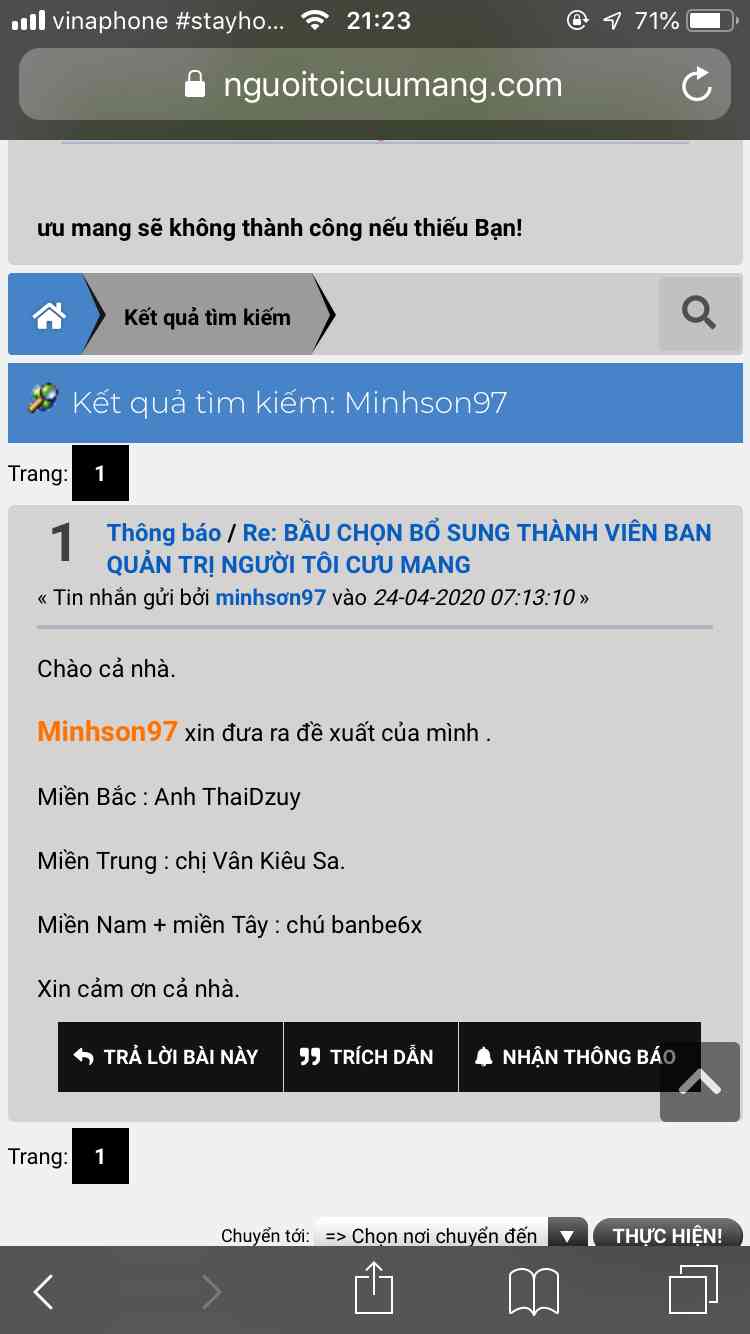Go to forum home icon
The image size is (750, 1334).
click(x=49, y=317)
